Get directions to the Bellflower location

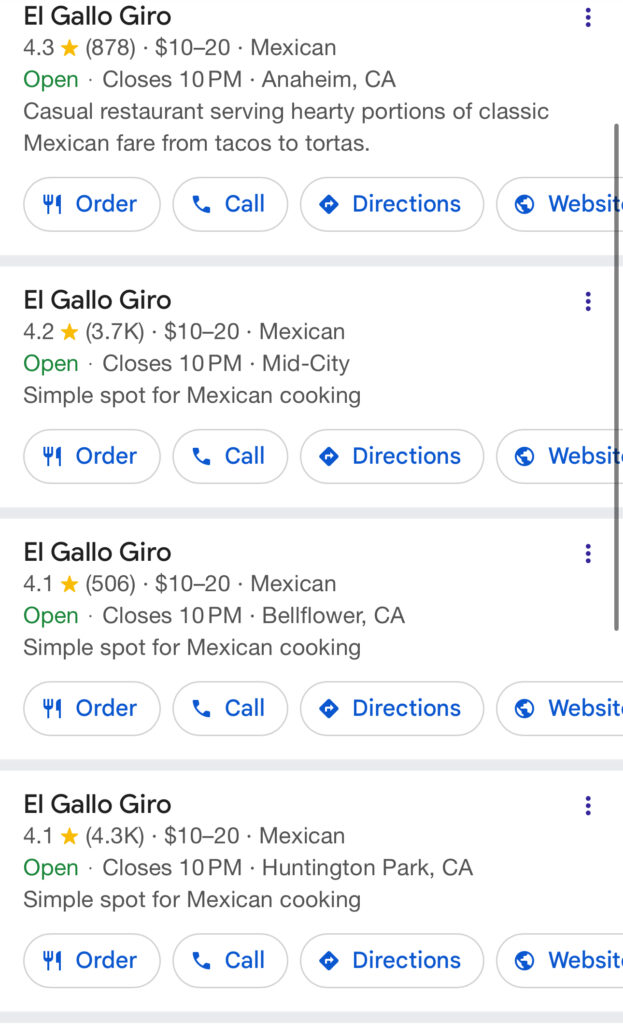[x=392, y=709]
